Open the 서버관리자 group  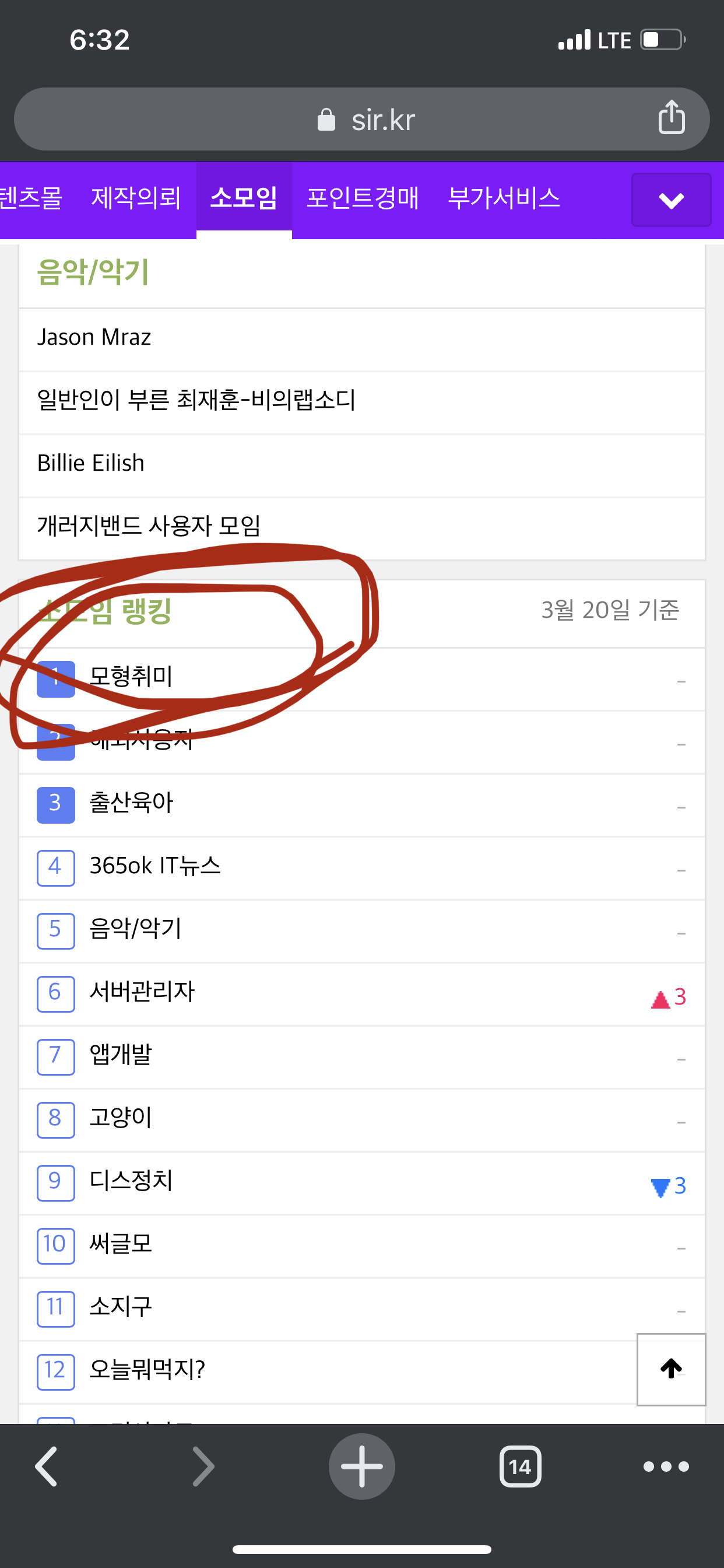[x=142, y=992]
